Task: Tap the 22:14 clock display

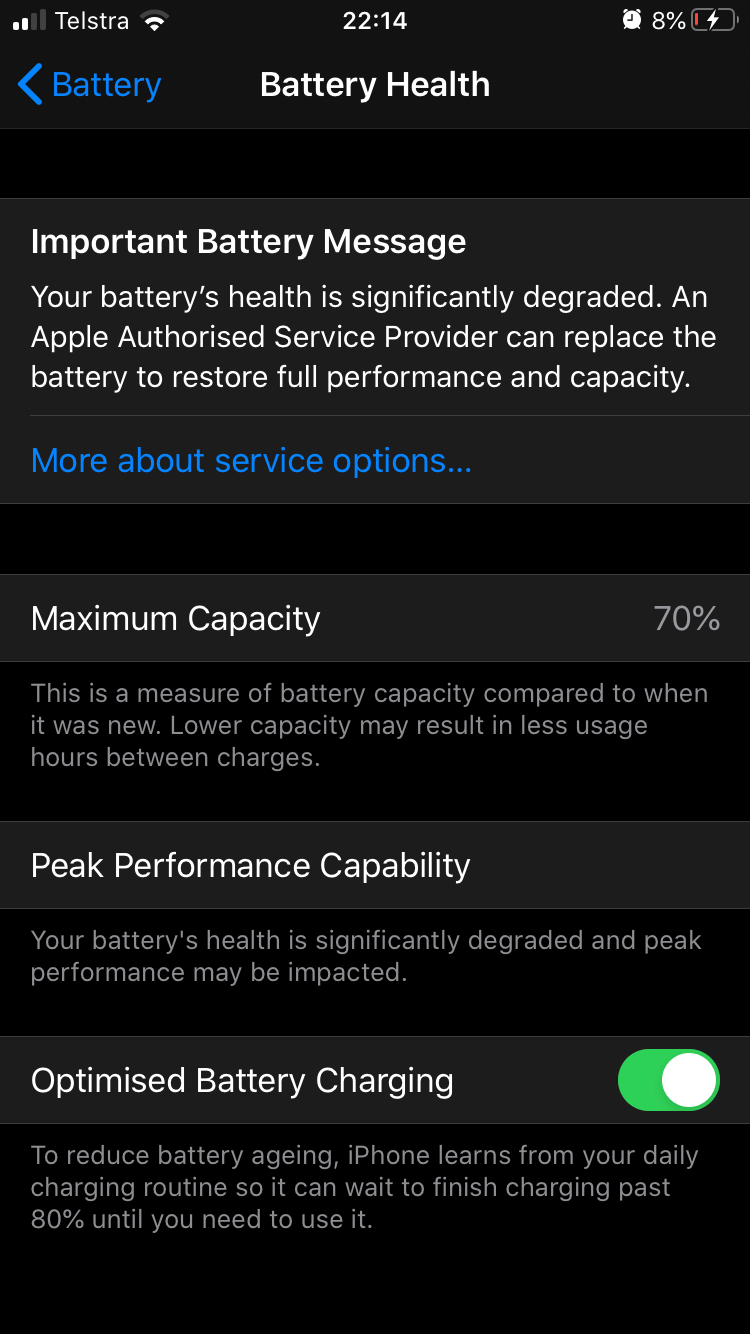Action: (375, 20)
